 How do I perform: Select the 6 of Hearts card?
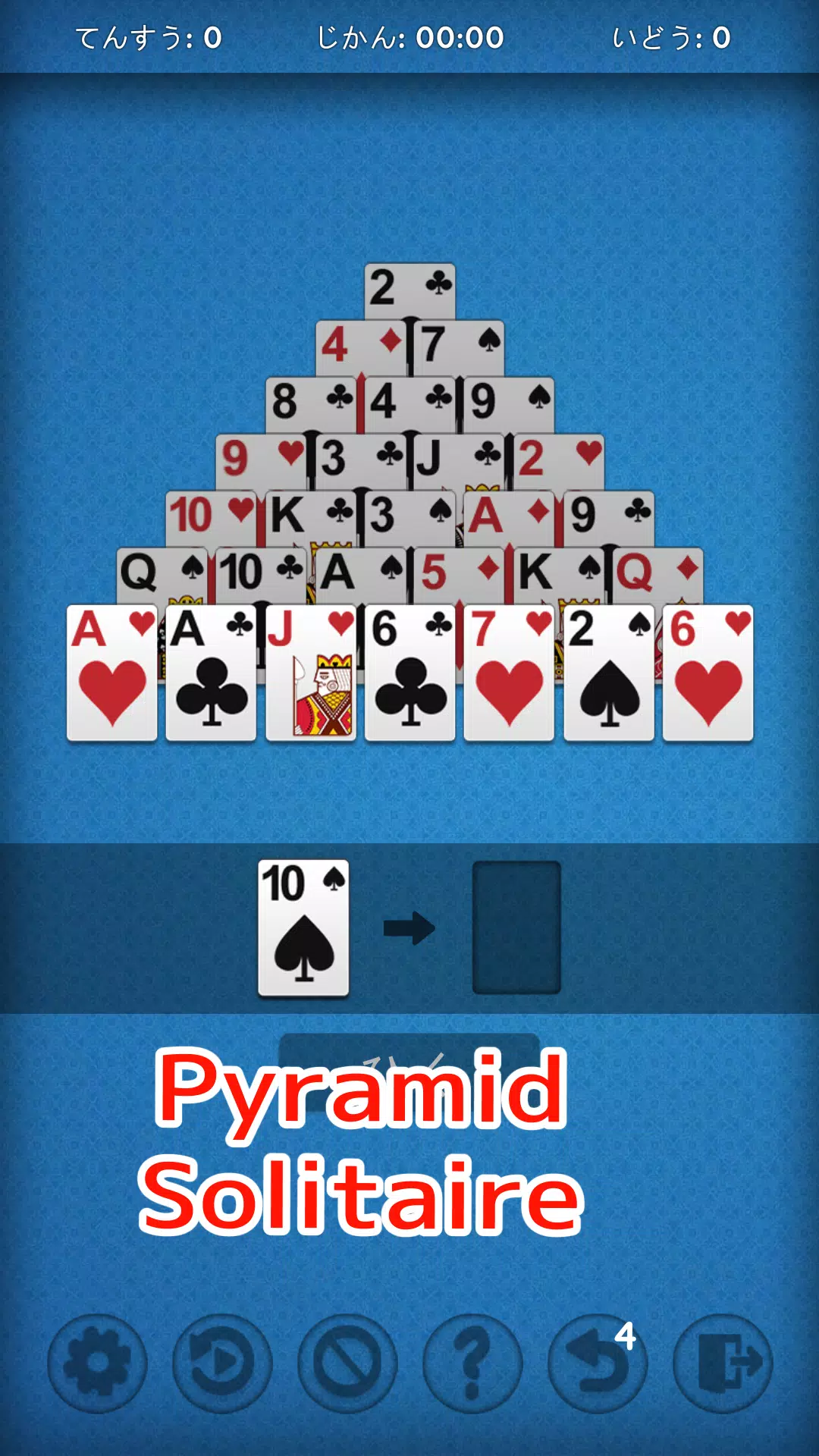coord(708,673)
